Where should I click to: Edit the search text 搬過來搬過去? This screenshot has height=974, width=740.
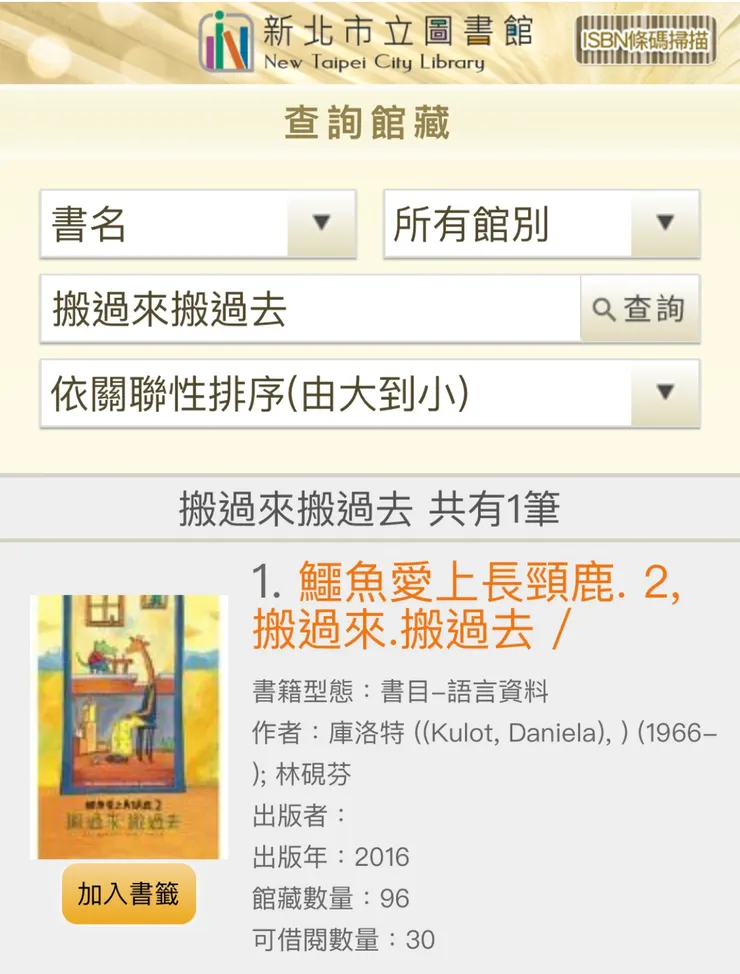(x=310, y=309)
